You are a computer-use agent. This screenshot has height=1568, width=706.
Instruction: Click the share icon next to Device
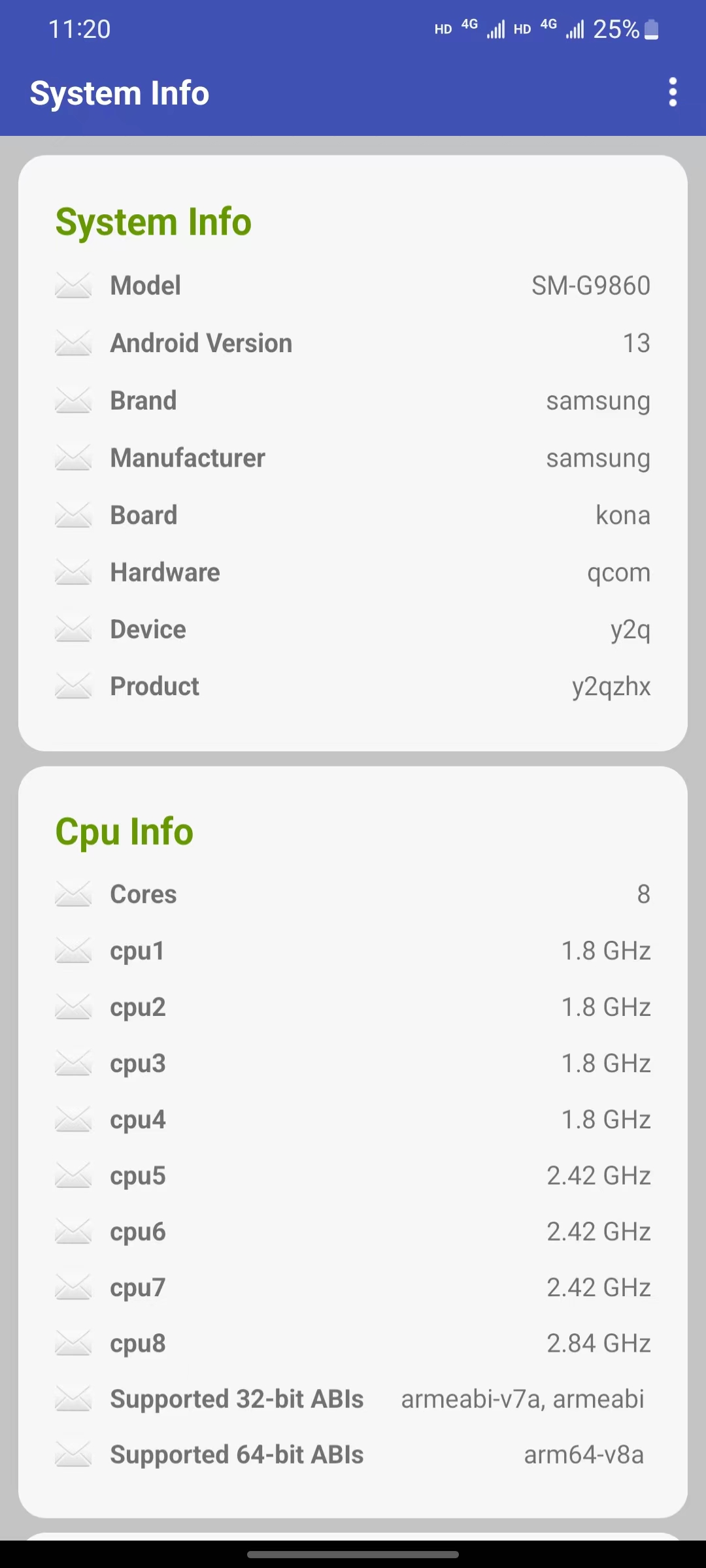tap(74, 629)
